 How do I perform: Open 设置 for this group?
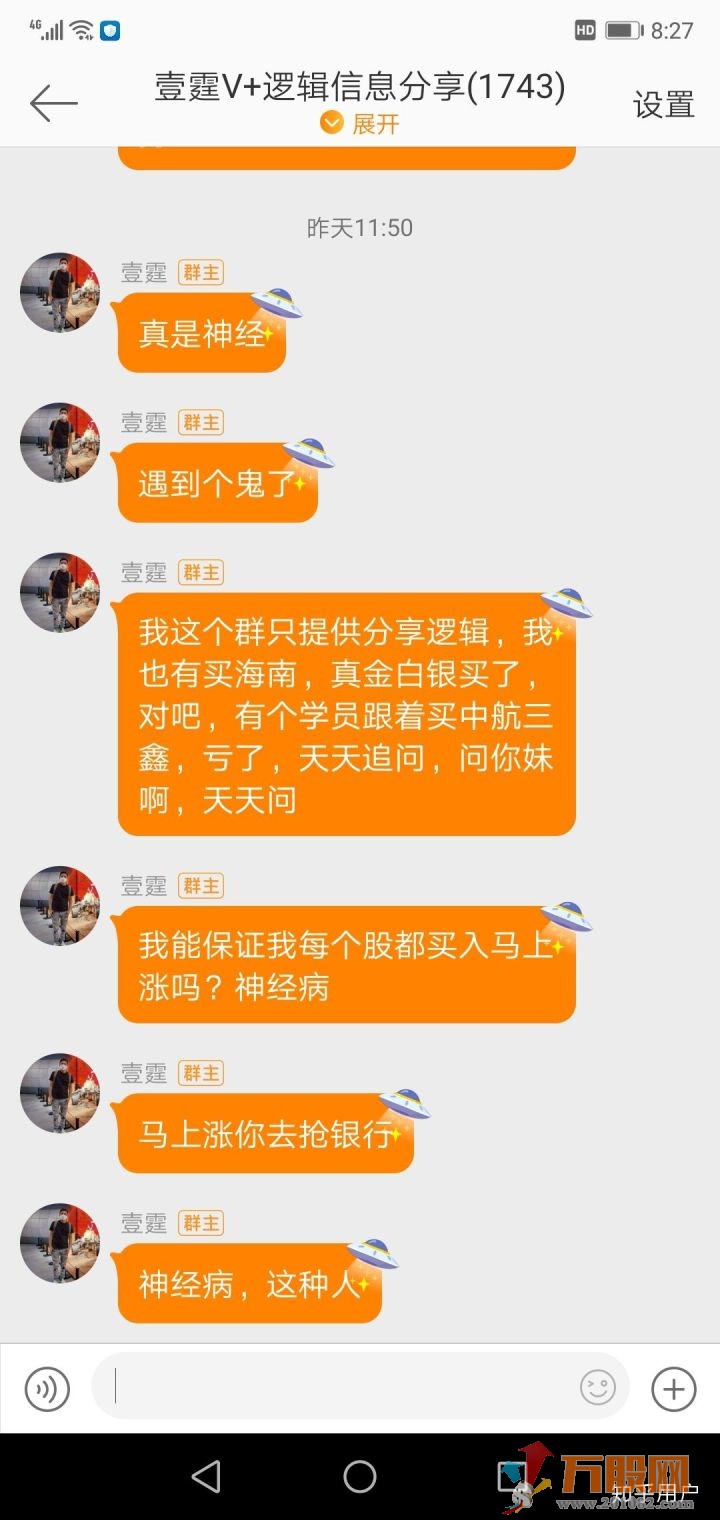click(663, 104)
